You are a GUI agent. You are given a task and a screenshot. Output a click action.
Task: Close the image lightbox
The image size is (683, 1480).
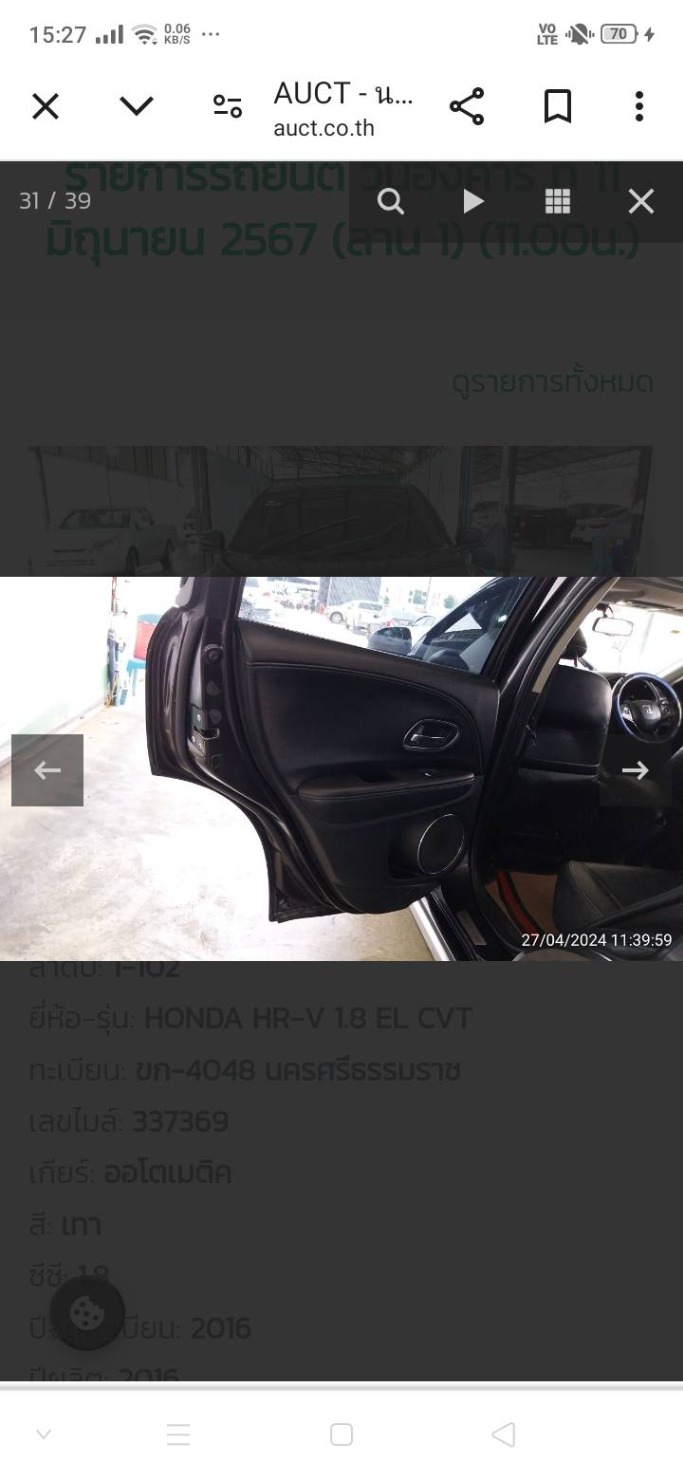coord(641,202)
